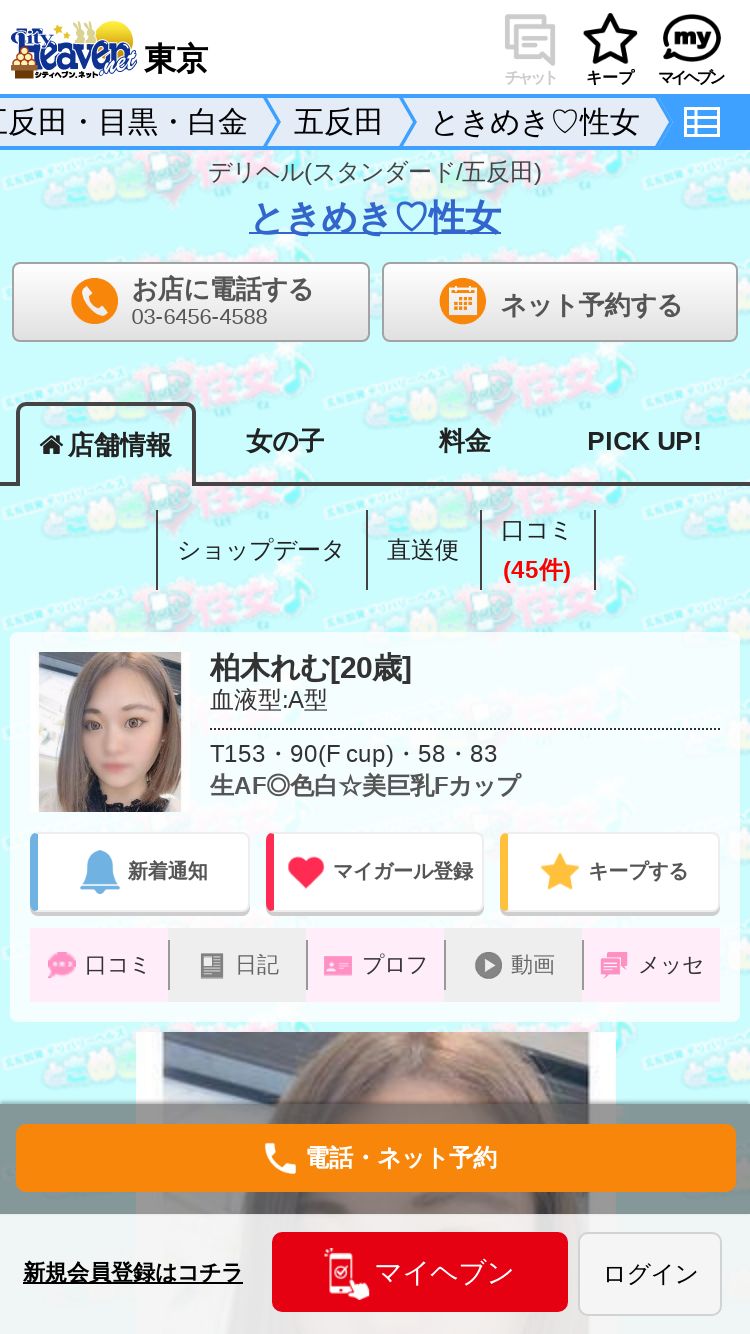The image size is (750, 1334).
Task: Call the shop via お店に電話する
Action: click(x=191, y=302)
